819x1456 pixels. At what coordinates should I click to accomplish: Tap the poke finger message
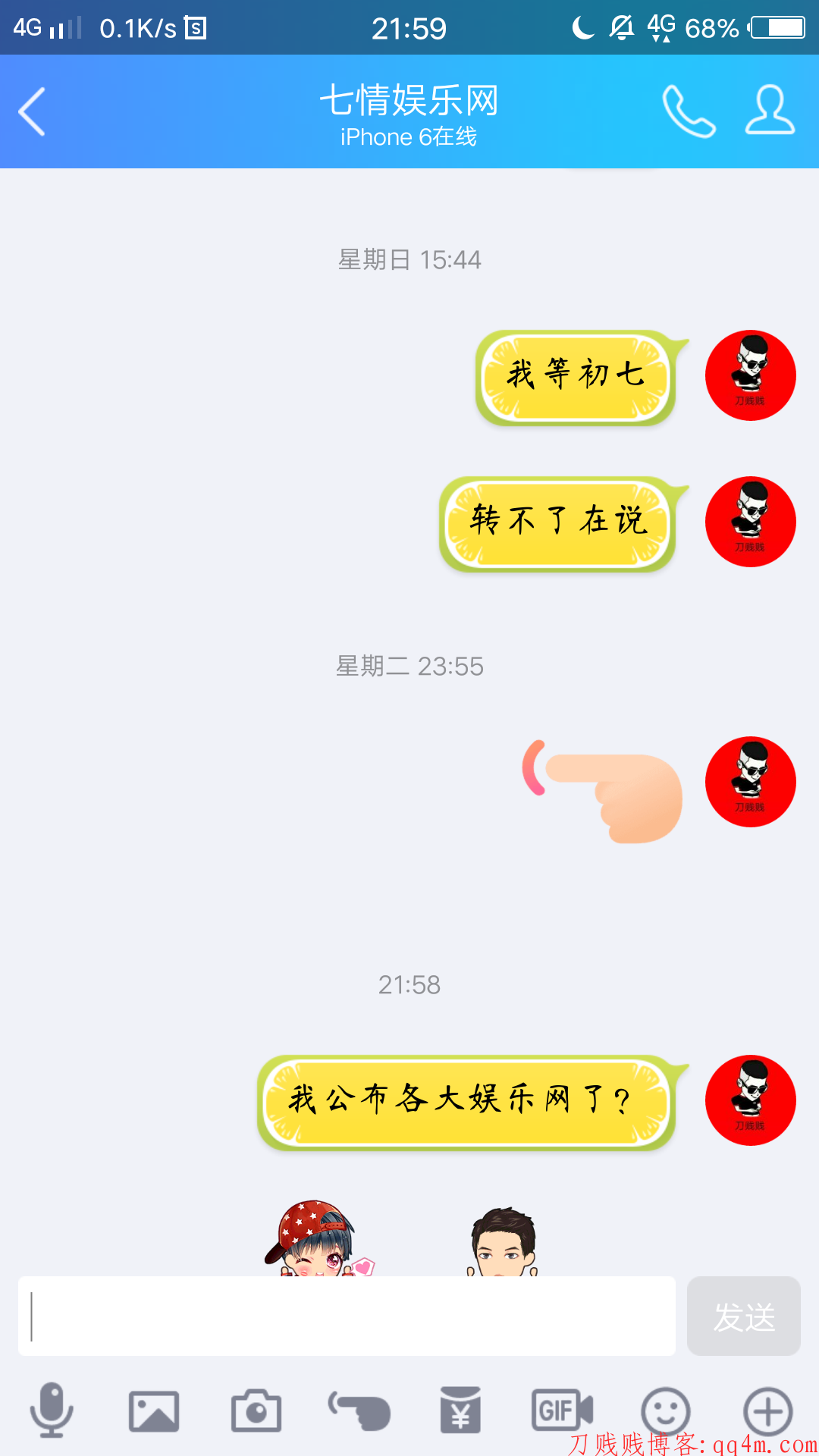(x=607, y=790)
